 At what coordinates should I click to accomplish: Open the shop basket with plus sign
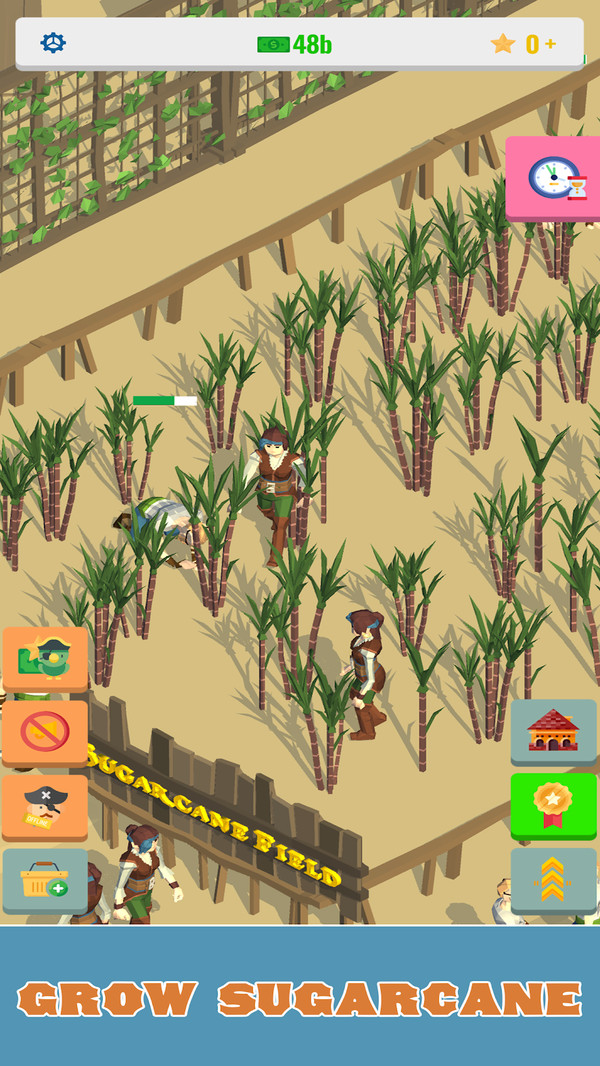[x=44, y=881]
